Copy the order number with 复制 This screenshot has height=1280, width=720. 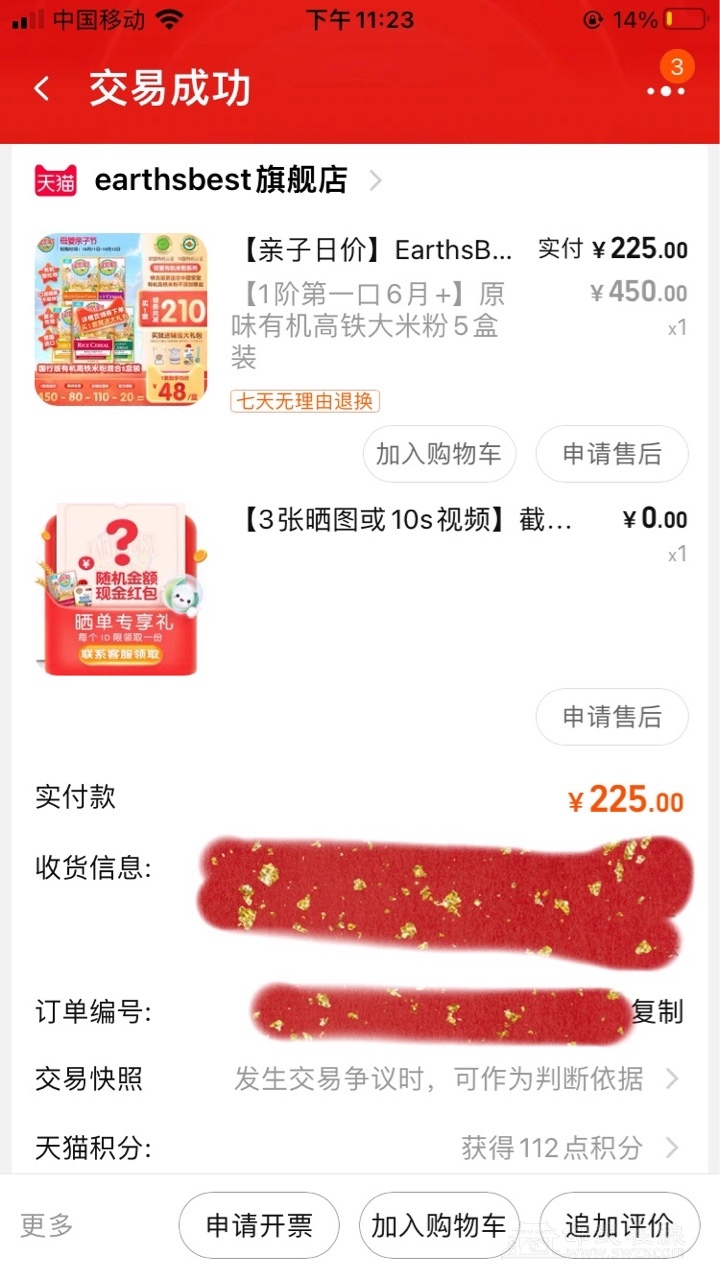coord(657,1012)
